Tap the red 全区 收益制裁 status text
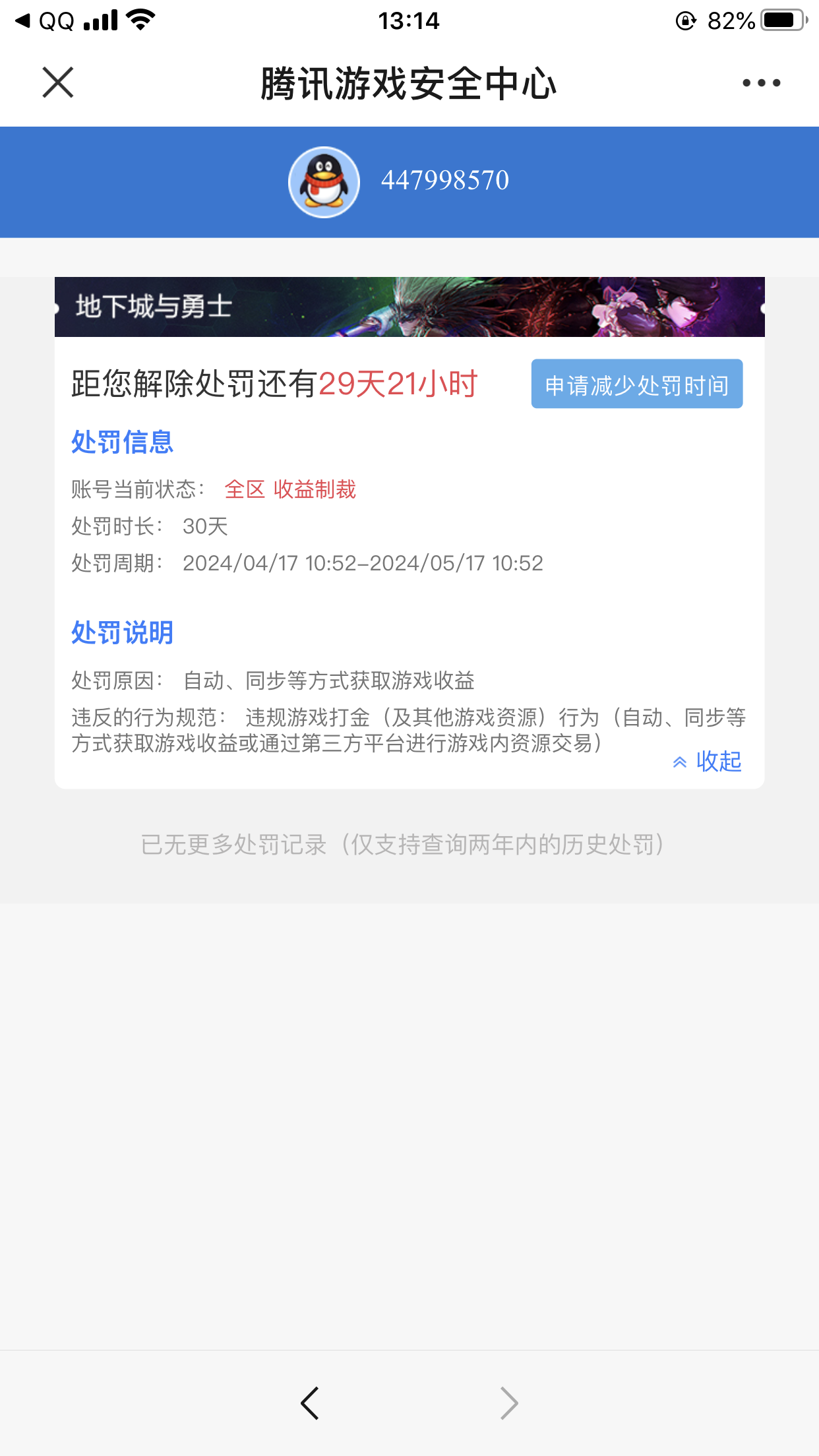 click(x=291, y=491)
